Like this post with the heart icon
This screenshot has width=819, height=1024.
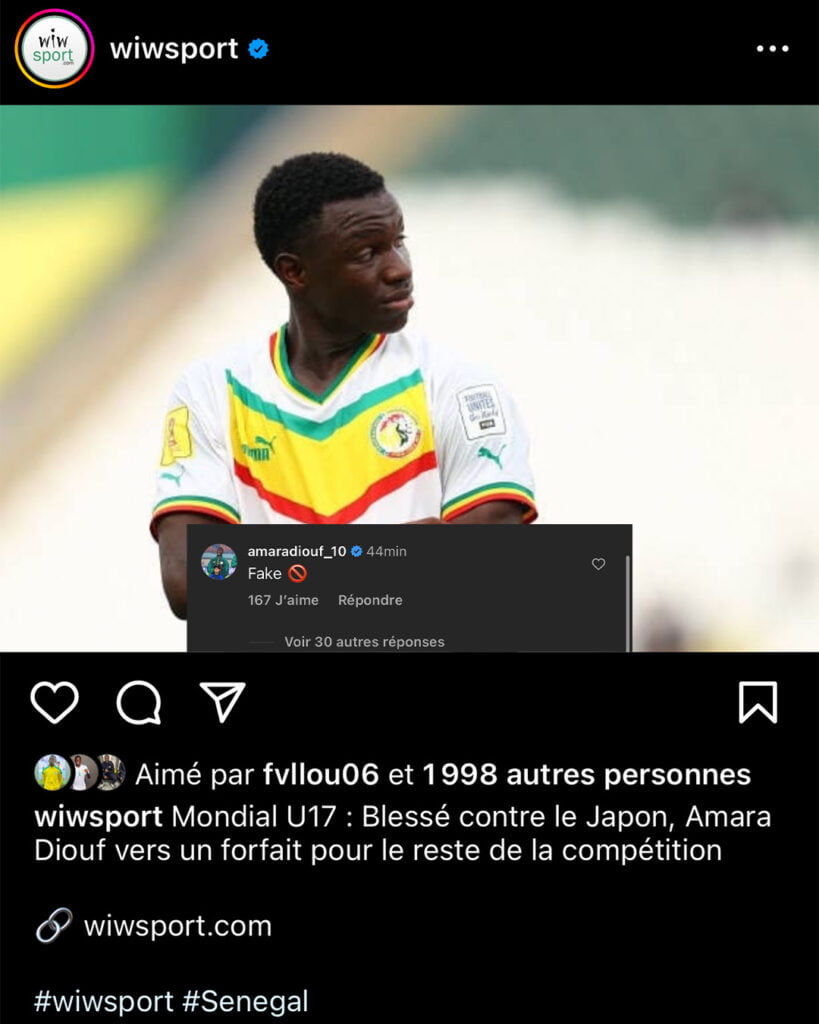tap(55, 703)
